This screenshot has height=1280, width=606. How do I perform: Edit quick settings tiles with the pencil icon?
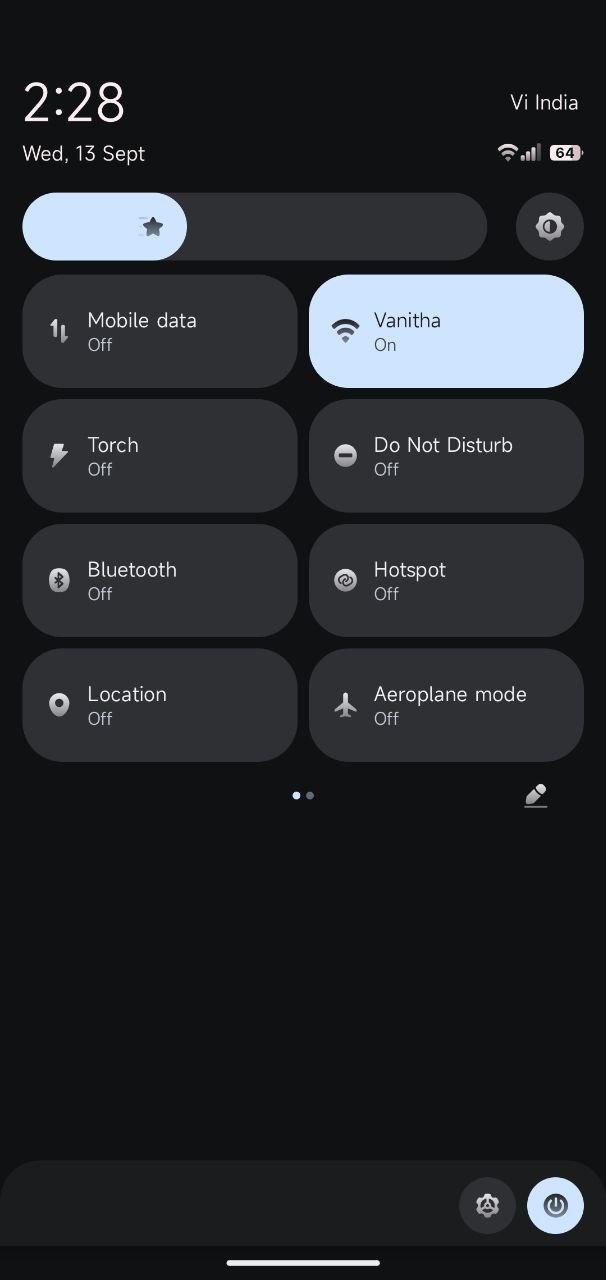coord(536,796)
